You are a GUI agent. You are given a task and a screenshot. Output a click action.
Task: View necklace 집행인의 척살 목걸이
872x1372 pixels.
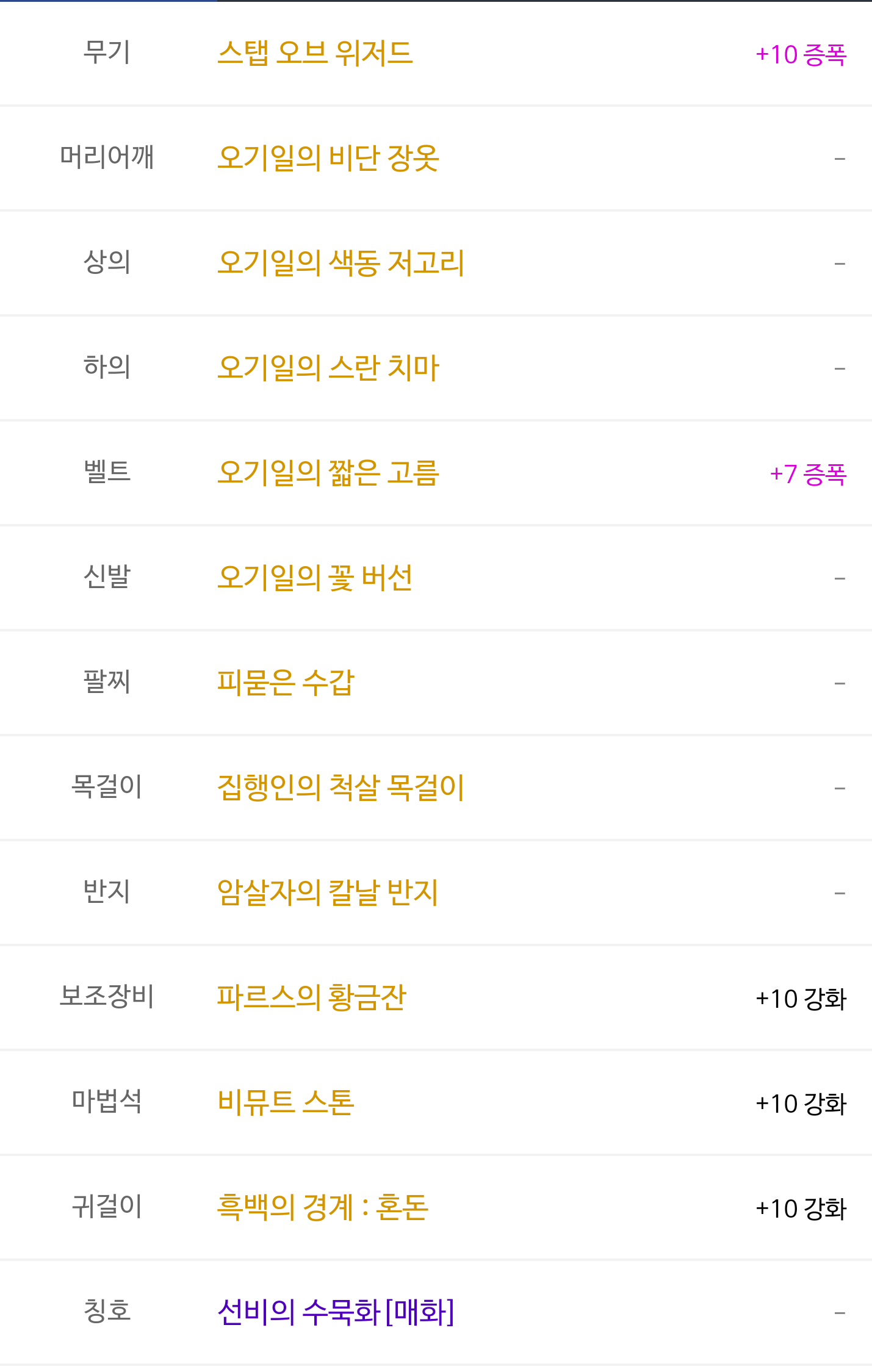click(341, 788)
